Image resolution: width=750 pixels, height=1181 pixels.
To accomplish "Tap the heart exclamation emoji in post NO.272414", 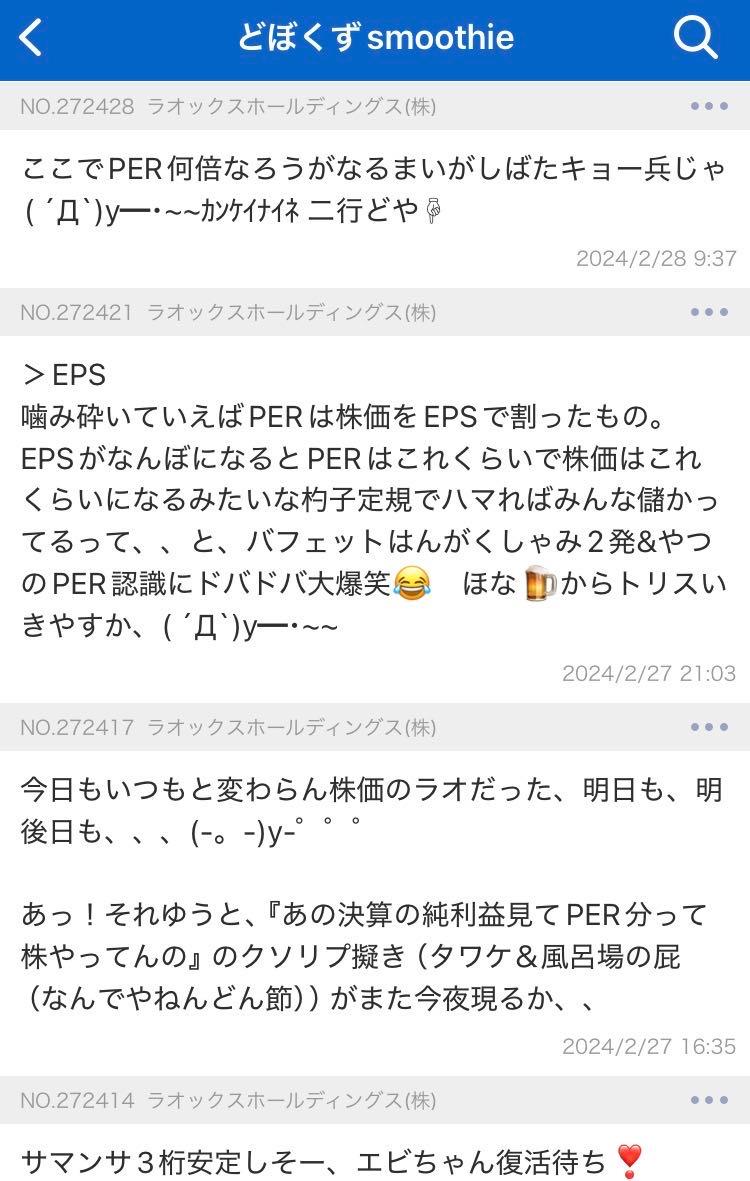I will (629, 1158).
